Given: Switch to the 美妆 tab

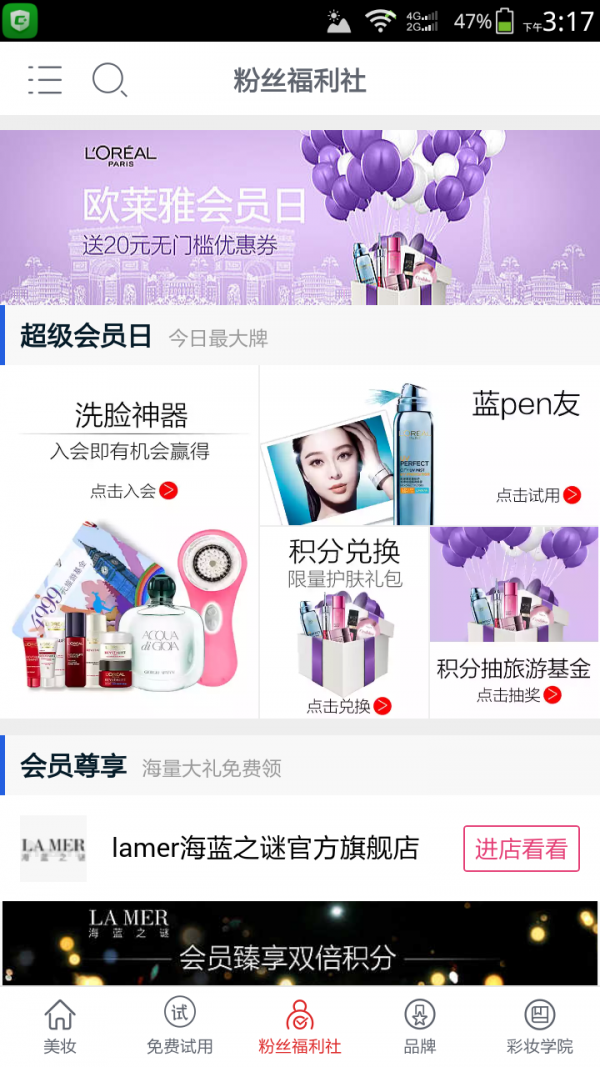Looking at the screenshot, I should [x=60, y=1027].
